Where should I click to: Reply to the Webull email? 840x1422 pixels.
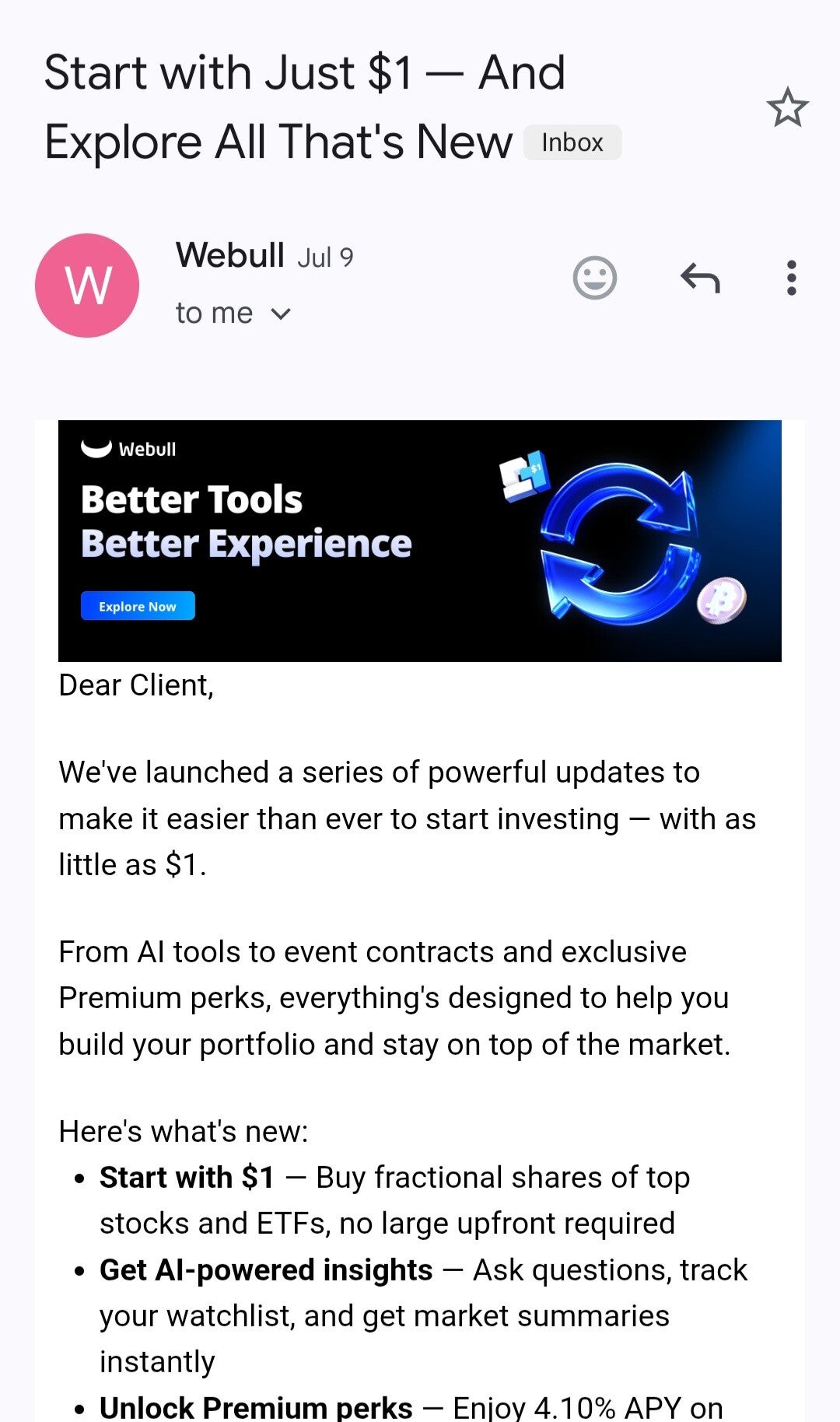coord(700,278)
